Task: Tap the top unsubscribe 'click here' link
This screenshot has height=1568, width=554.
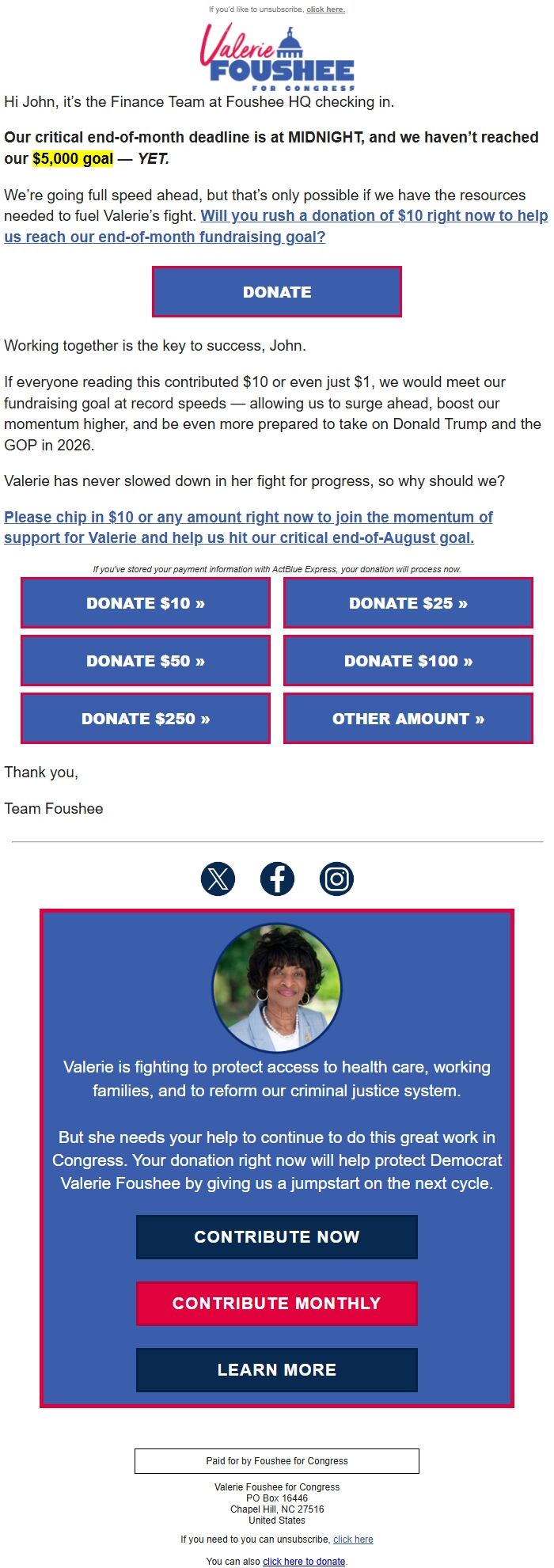Action: (325, 9)
